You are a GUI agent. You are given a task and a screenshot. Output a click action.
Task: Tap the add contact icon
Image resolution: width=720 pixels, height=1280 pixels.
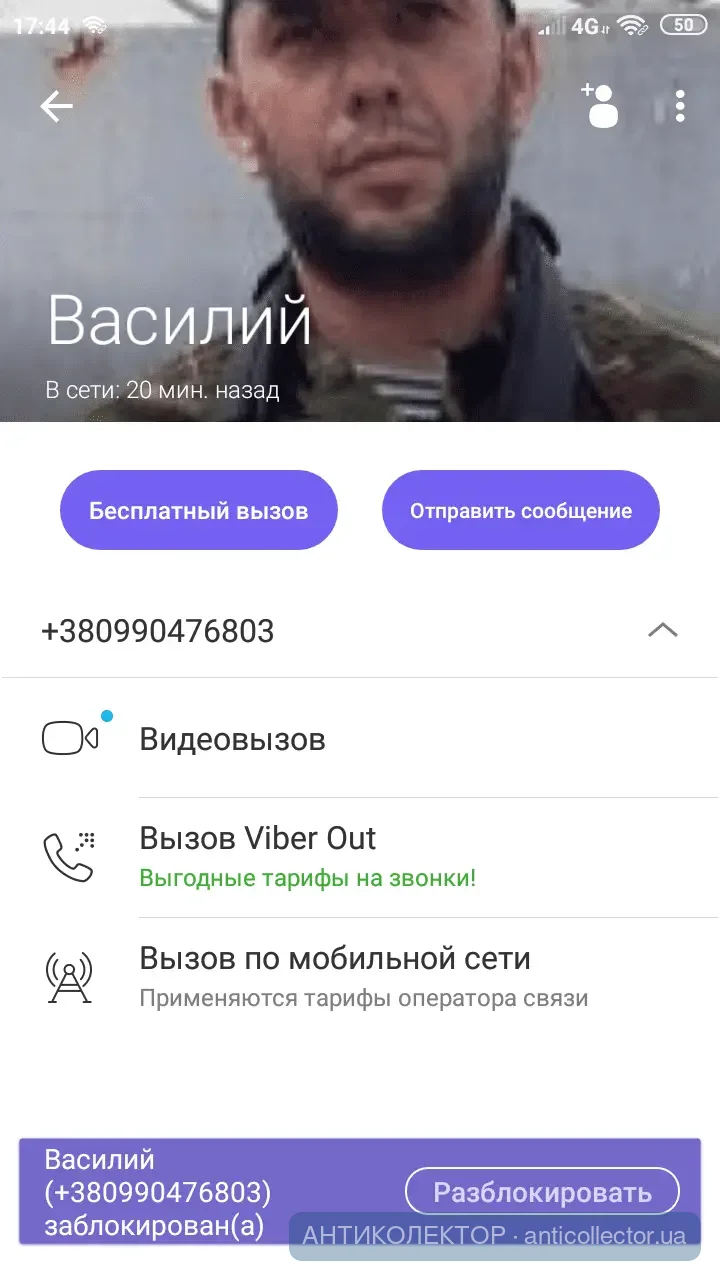click(600, 105)
